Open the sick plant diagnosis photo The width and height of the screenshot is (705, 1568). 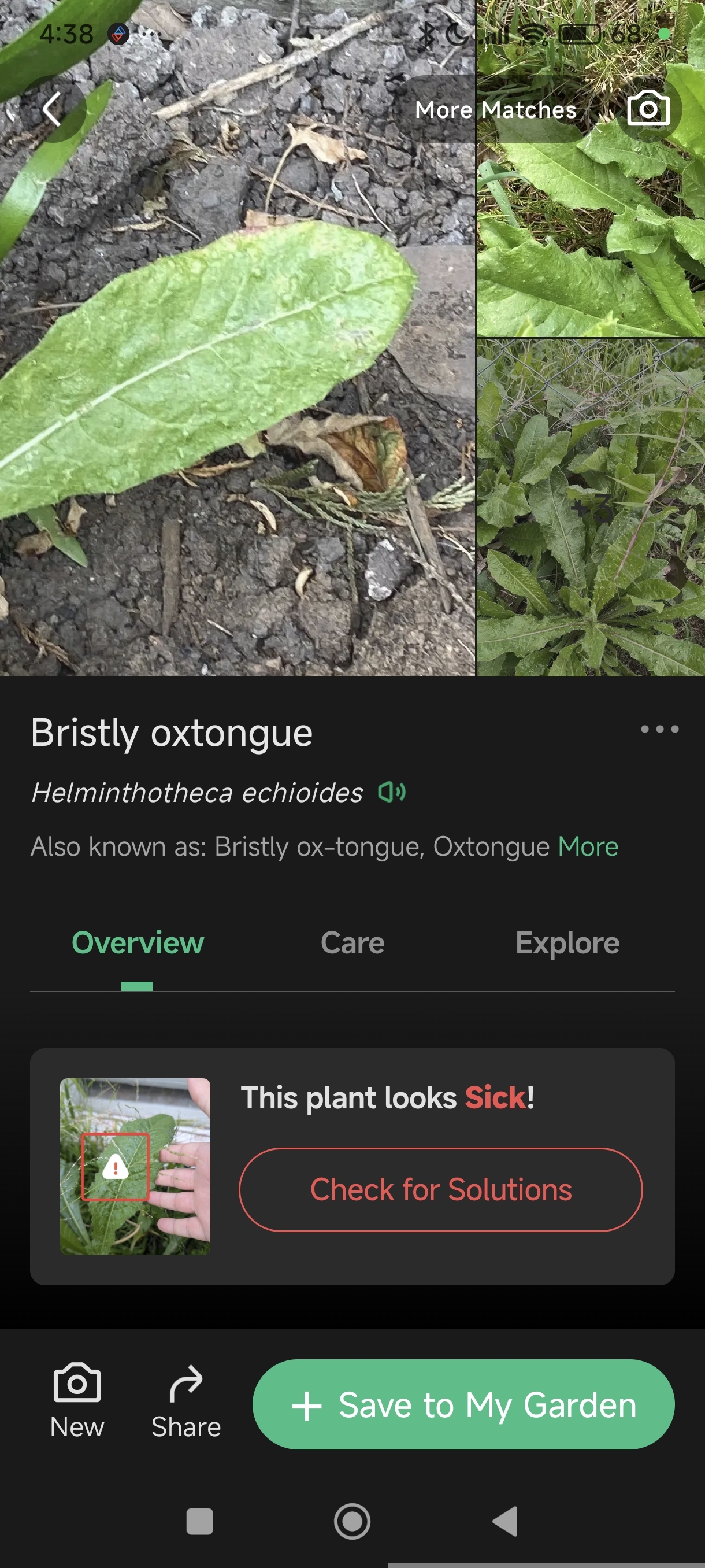(135, 1166)
